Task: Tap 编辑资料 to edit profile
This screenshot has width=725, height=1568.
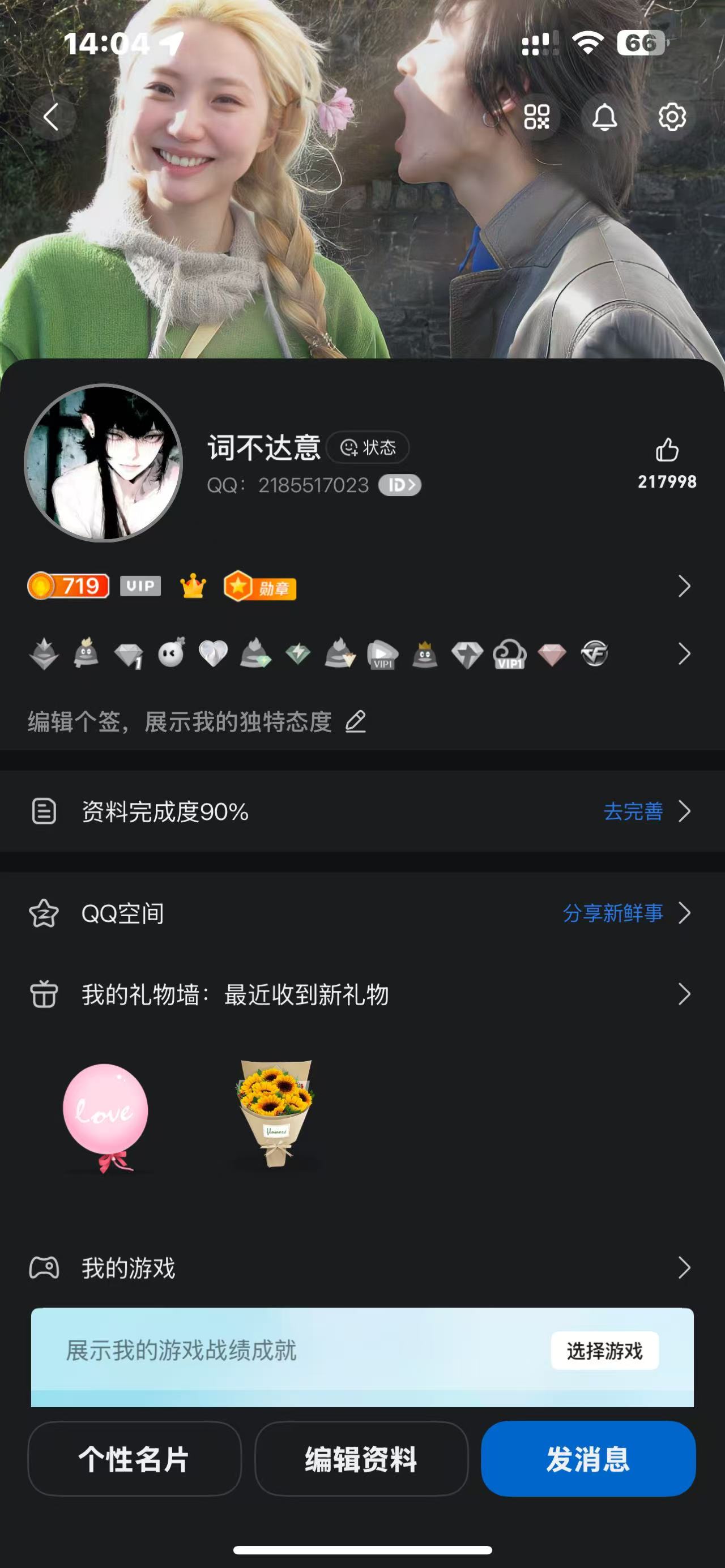Action: pos(361,1459)
